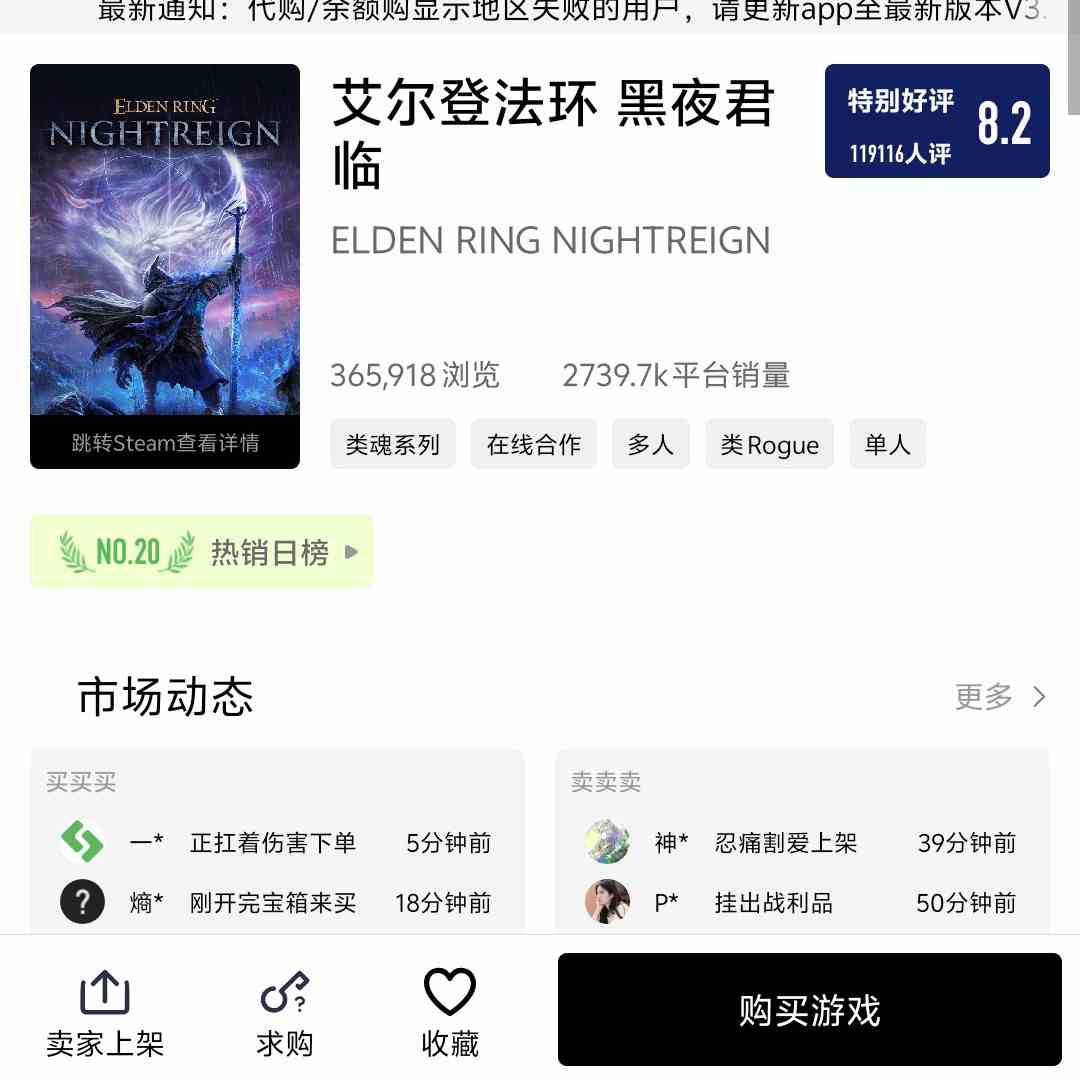Choose the 单人 tag
Viewport: 1080px width, 1080px height.
click(x=887, y=444)
